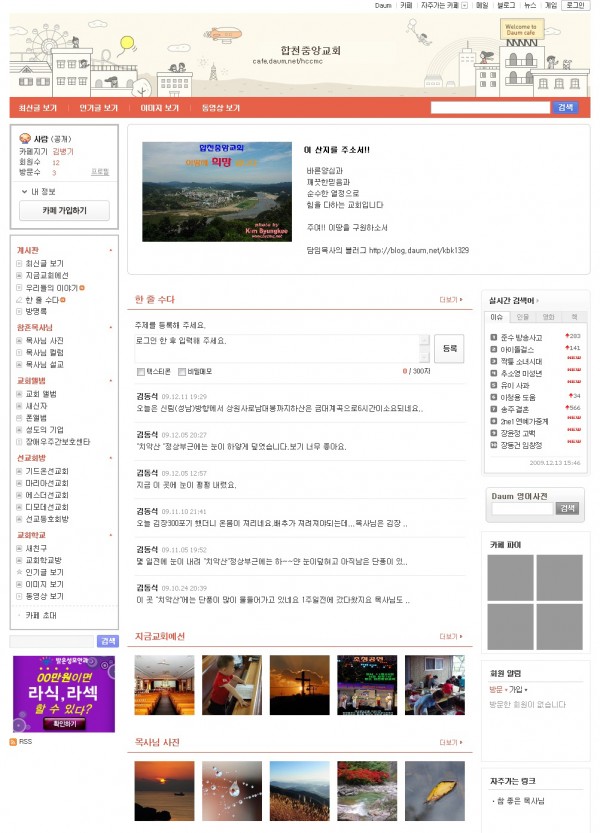The image size is (600, 833).
Task: Open 이미지 보기 in the orange bar
Action: coord(159,108)
